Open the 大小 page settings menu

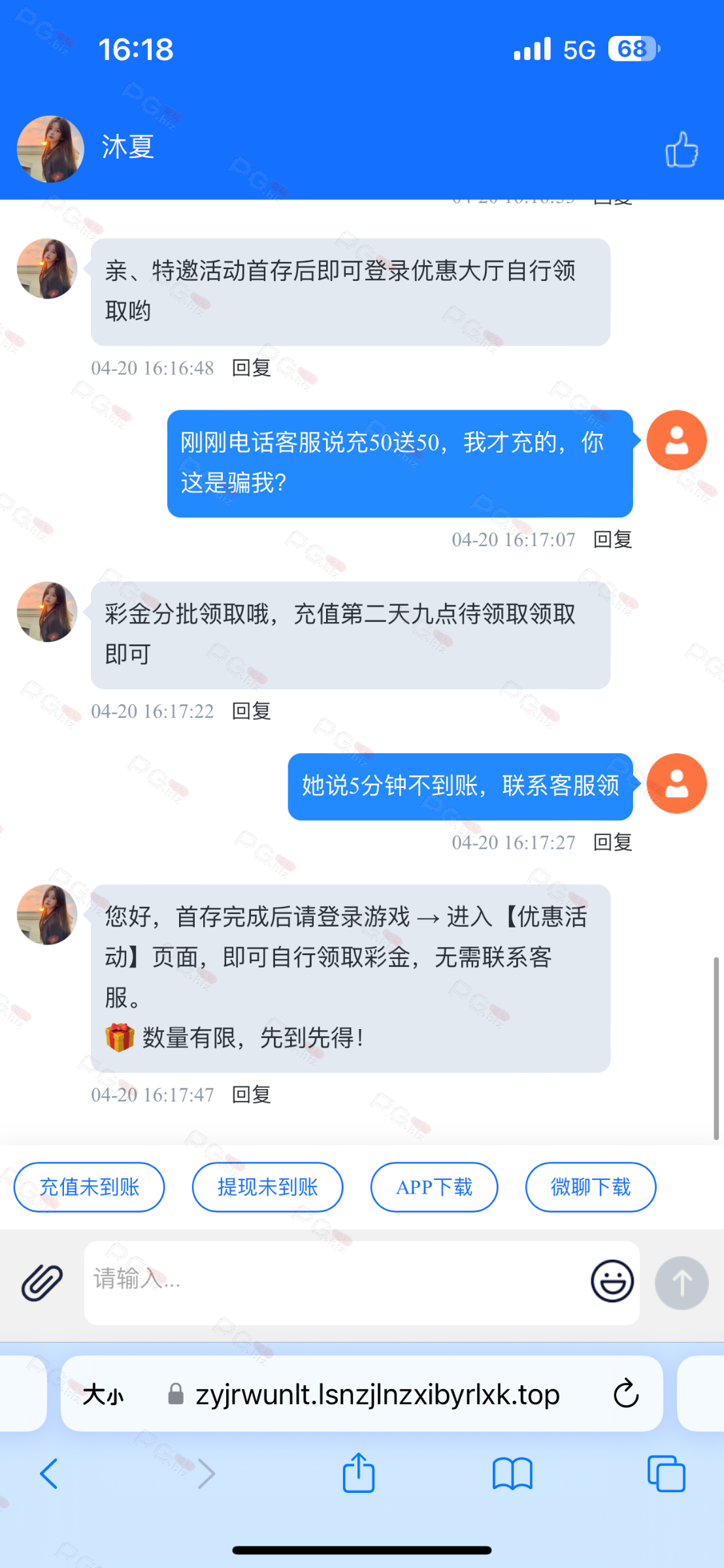tap(103, 1395)
